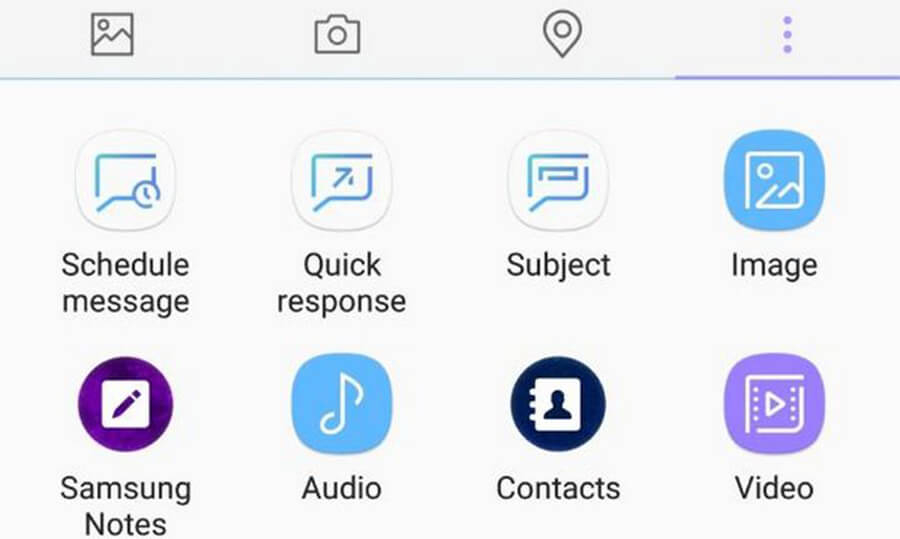The image size is (900, 539).
Task: Switch to the gallery image tab
Action: [112, 35]
